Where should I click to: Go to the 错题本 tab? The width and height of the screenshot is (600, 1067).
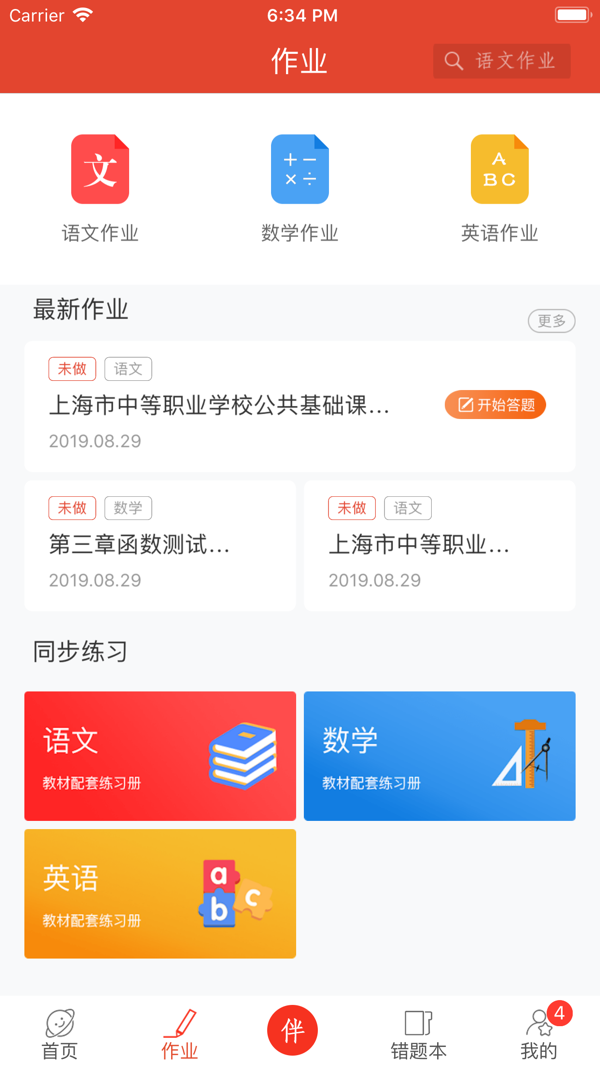(418, 1034)
